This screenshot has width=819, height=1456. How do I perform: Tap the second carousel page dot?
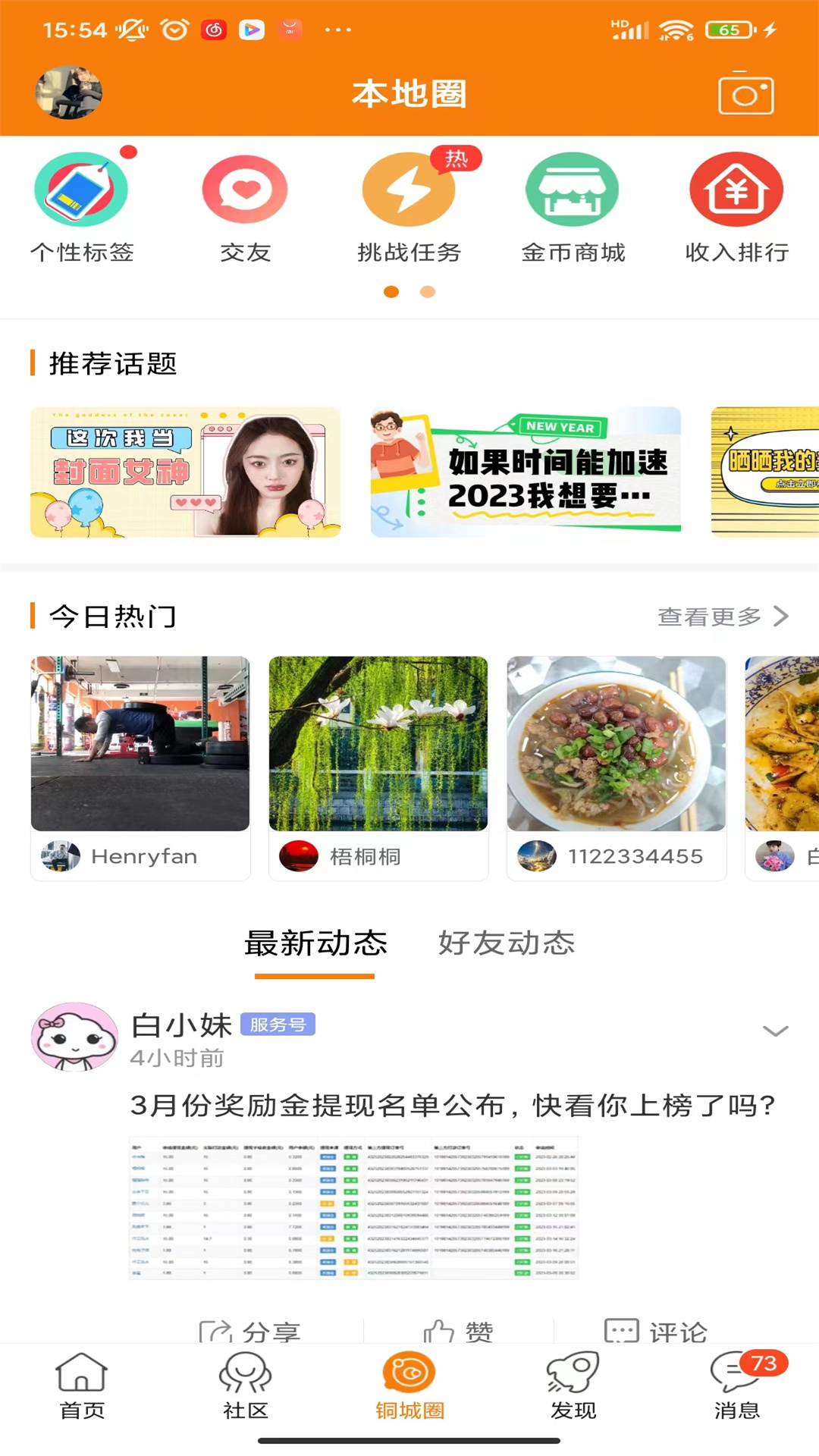click(x=427, y=291)
